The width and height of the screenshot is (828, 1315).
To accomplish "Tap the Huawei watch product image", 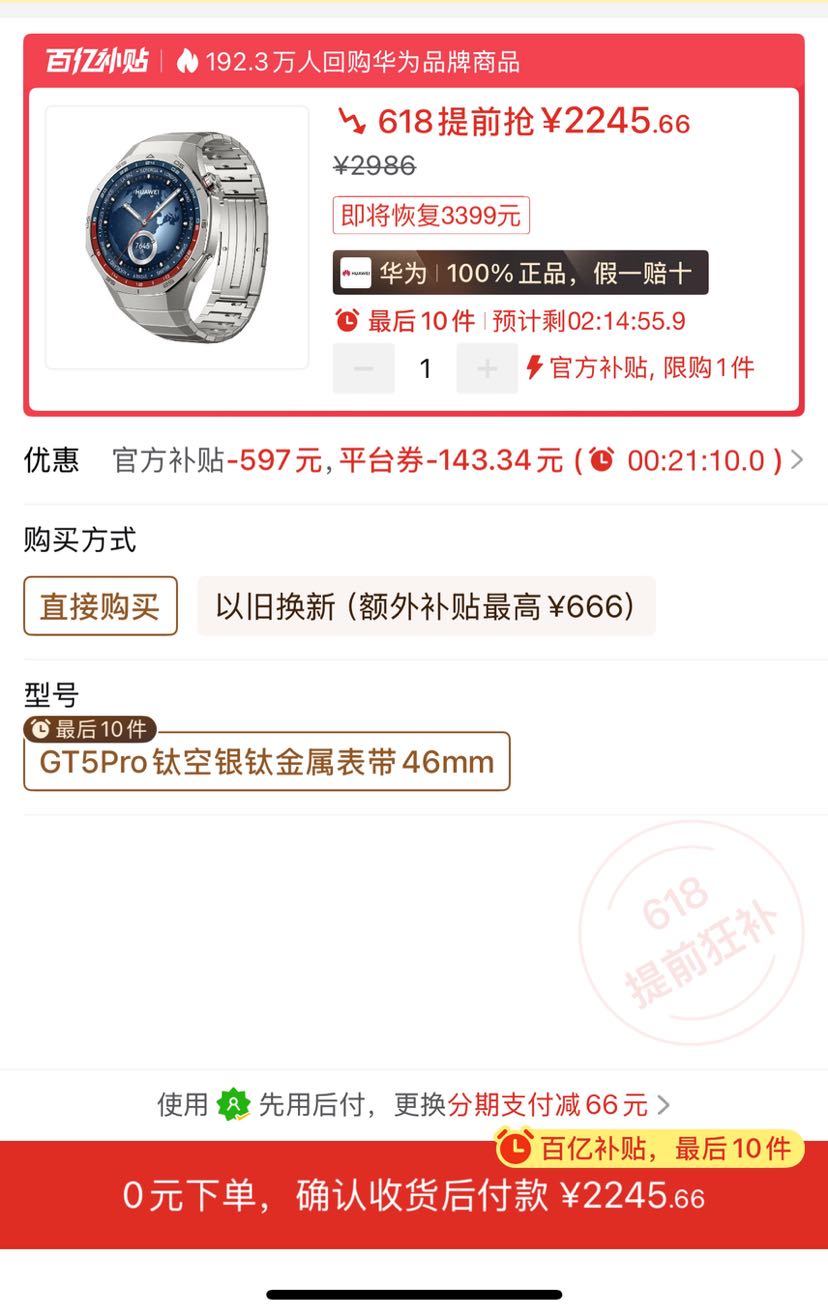I will [177, 237].
